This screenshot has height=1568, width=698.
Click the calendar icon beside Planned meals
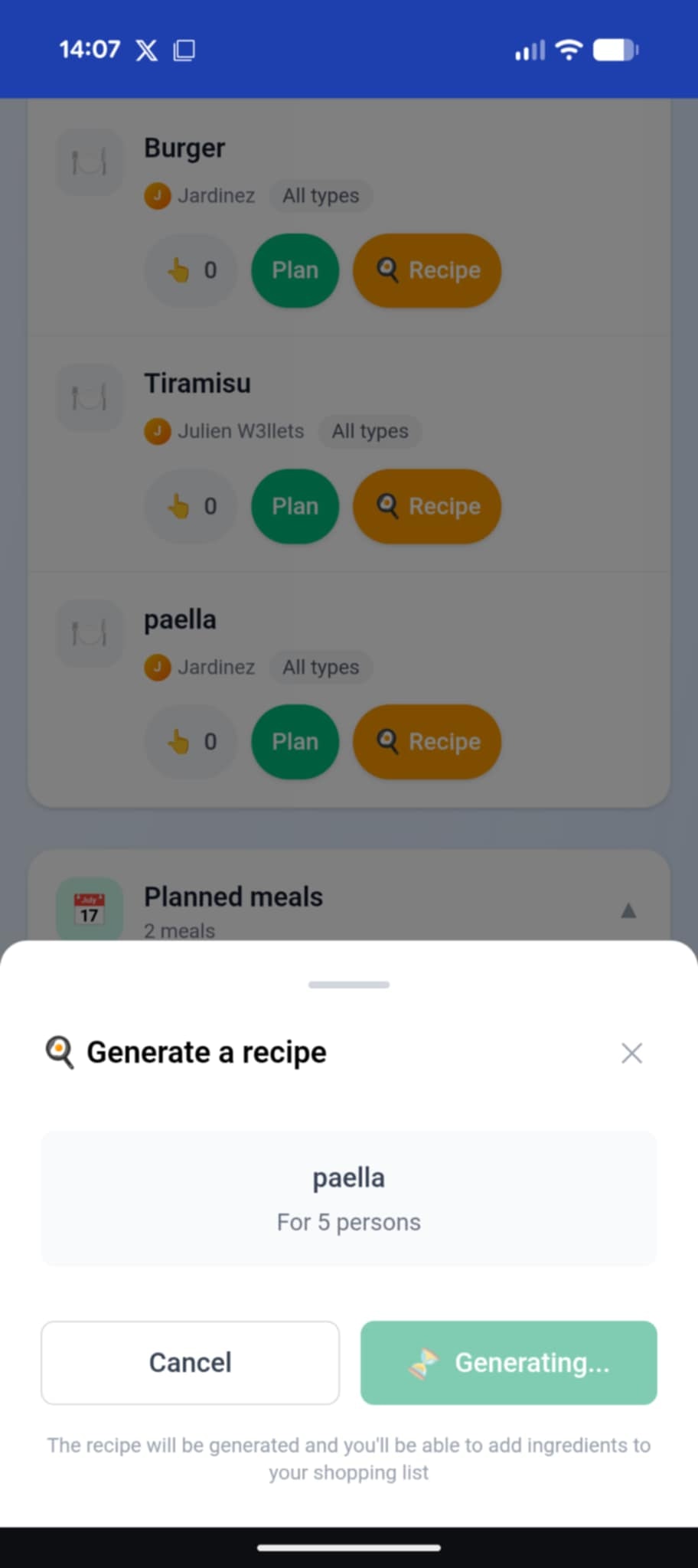click(x=89, y=907)
